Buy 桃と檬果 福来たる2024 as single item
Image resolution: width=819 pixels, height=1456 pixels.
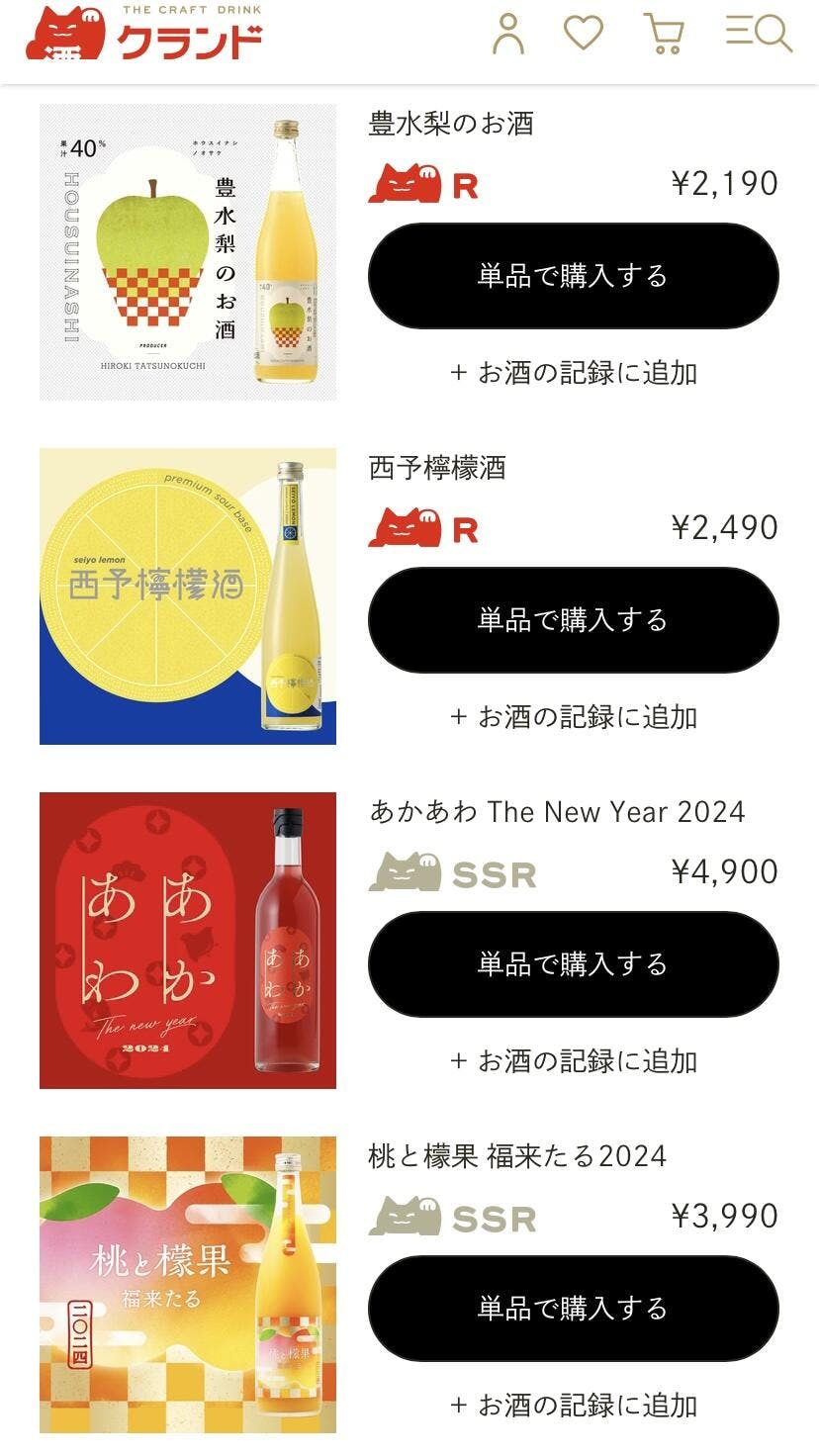(x=573, y=1309)
